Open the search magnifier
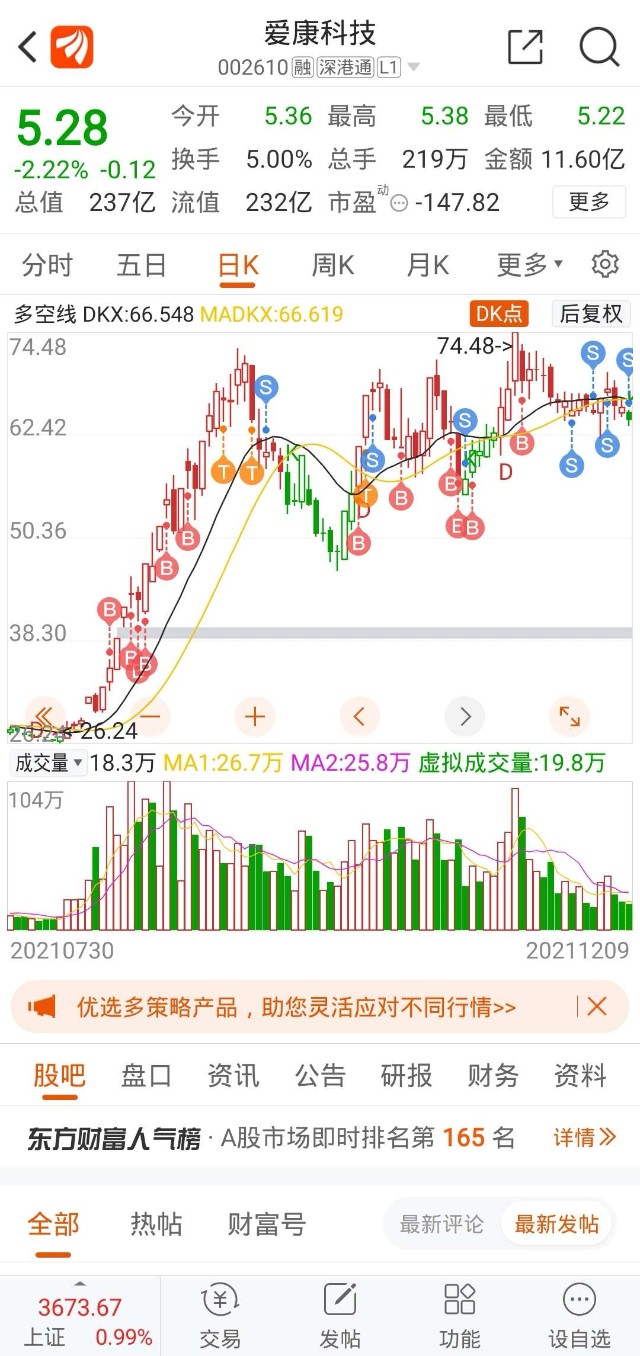Screen dimensions: 640x1356 (x=599, y=46)
